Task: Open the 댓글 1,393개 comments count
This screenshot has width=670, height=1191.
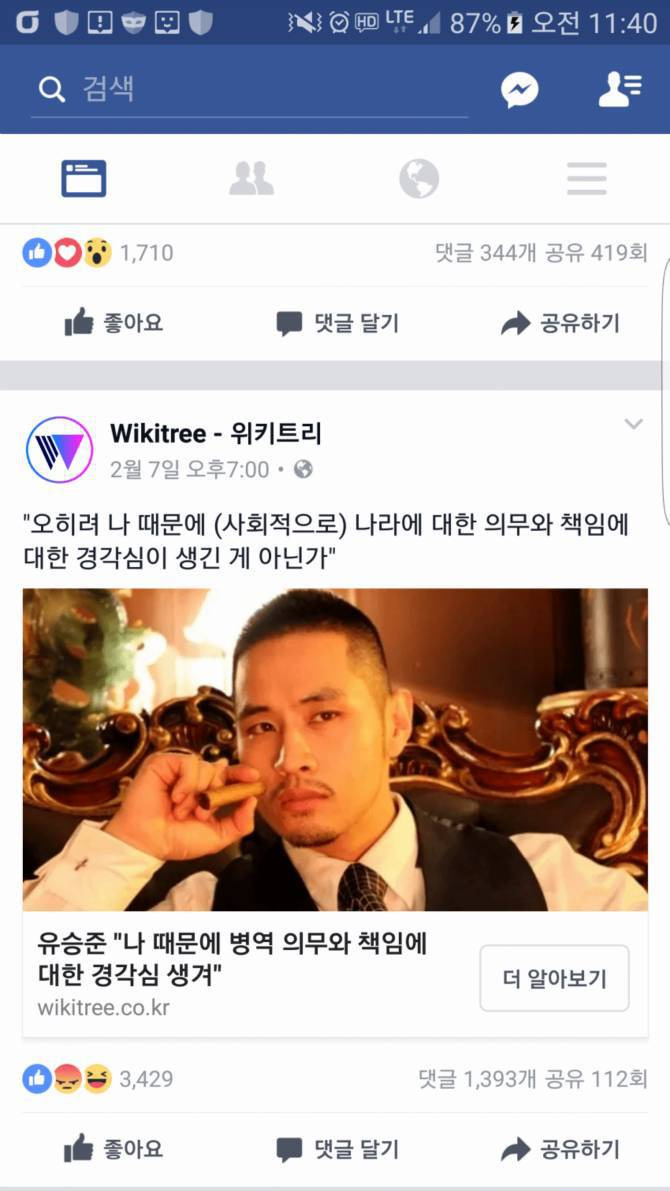Action: 478,1079
